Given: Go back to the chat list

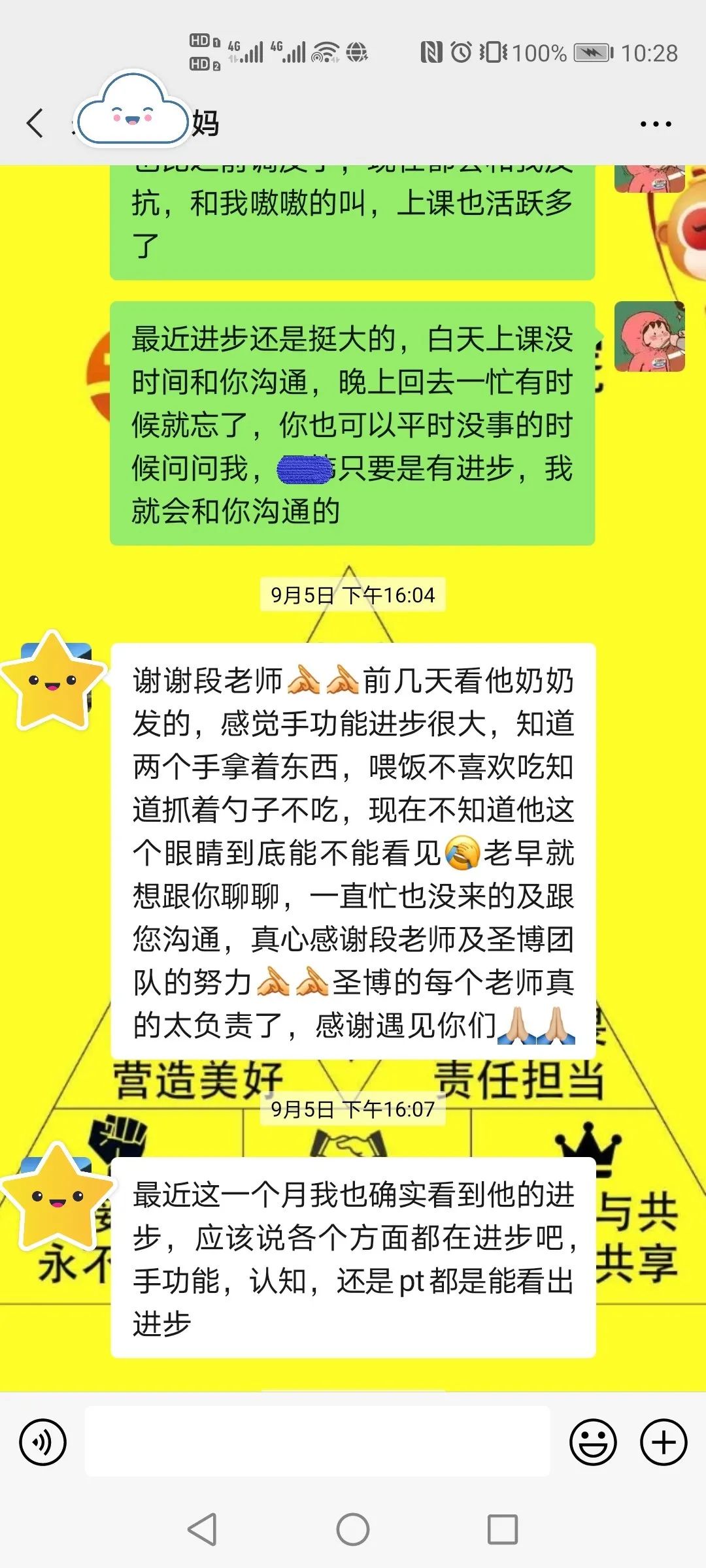Looking at the screenshot, I should click(36, 123).
